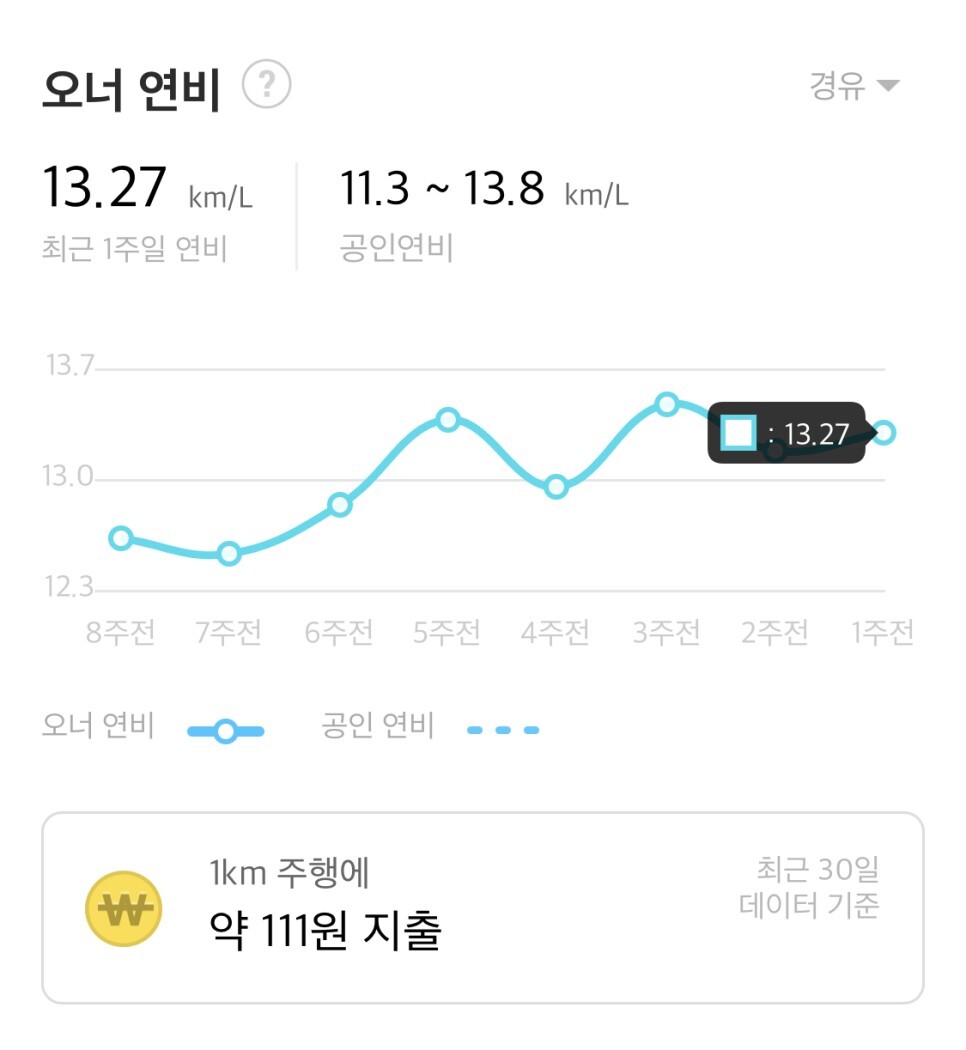The height and width of the screenshot is (1050, 966).
Task: Select the 6주전 data point on chart
Action: tap(339, 504)
